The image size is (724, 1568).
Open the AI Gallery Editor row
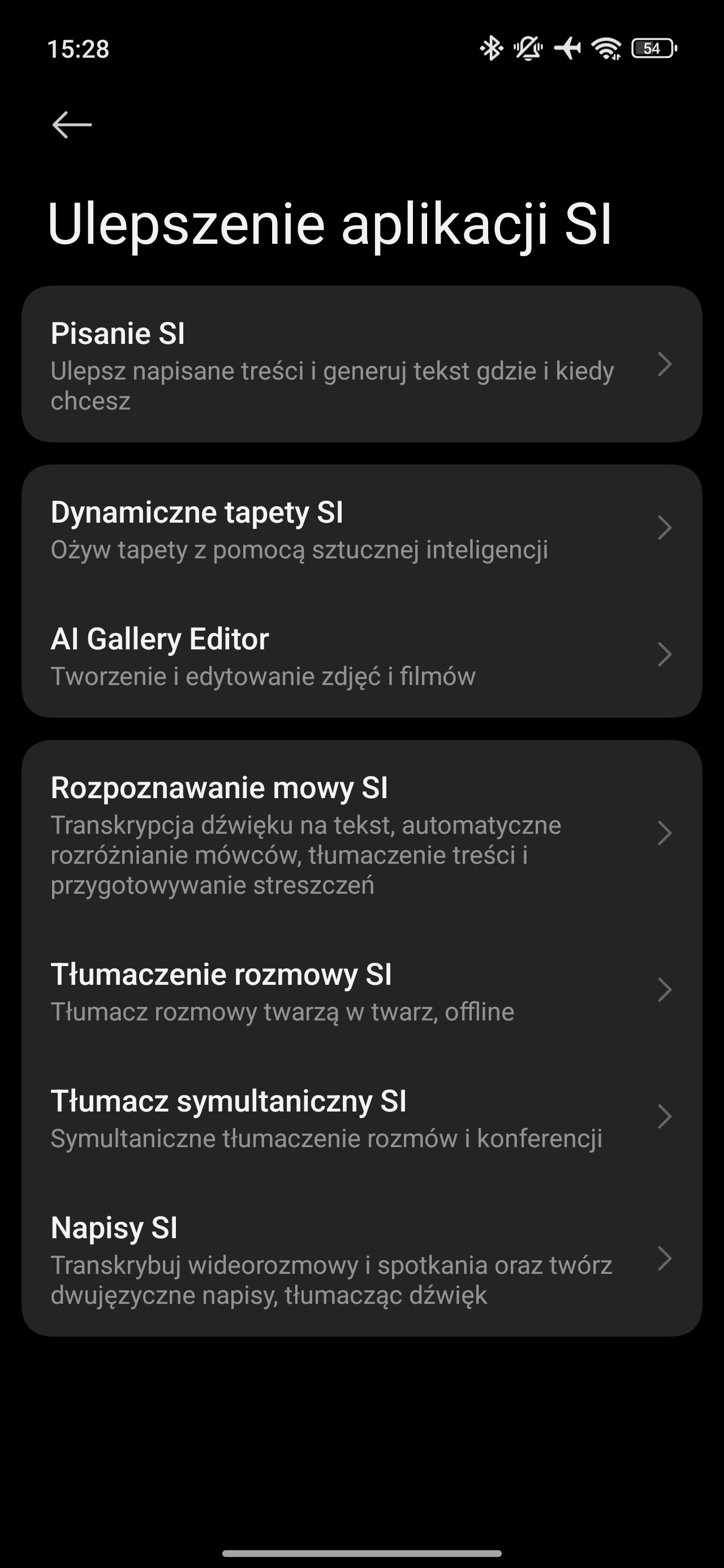361,655
